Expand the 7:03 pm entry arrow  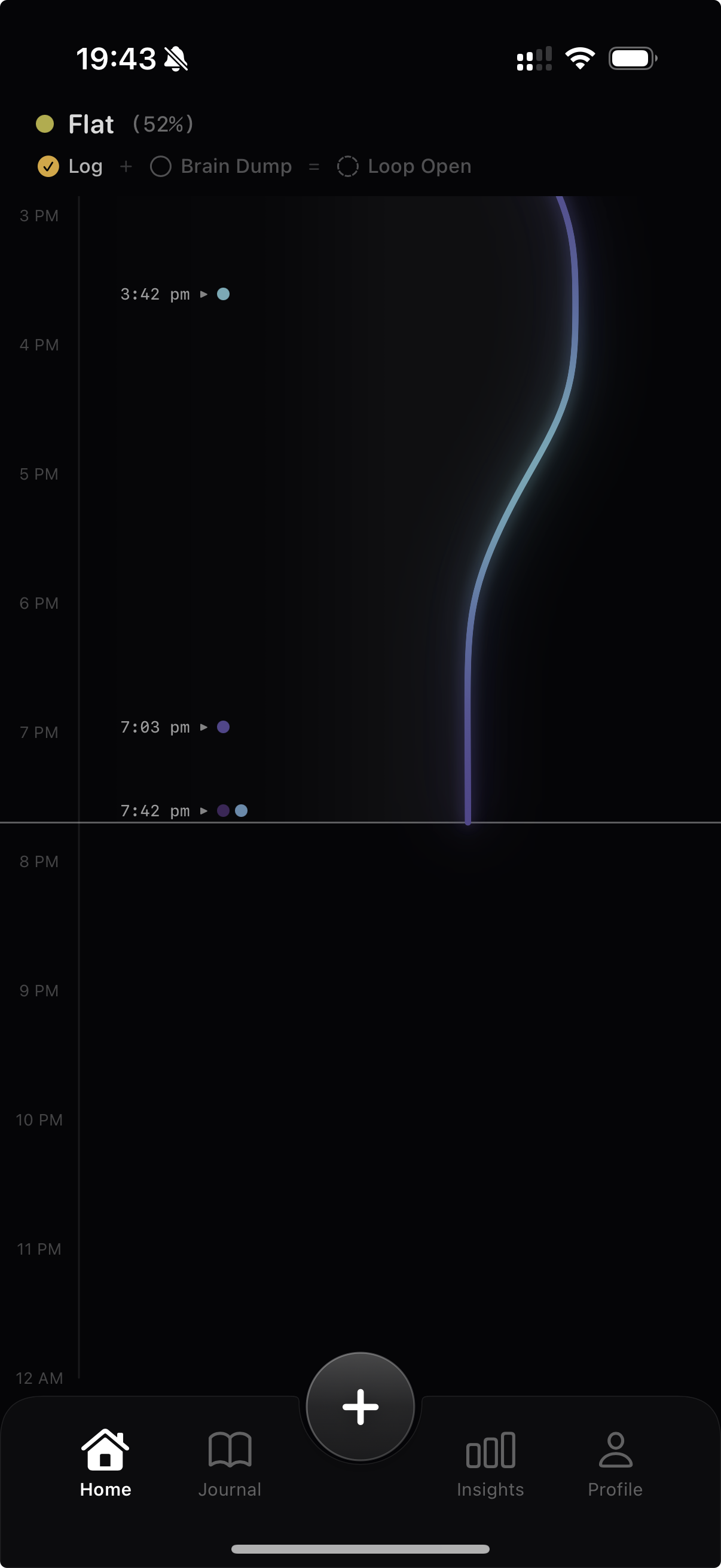tap(203, 727)
